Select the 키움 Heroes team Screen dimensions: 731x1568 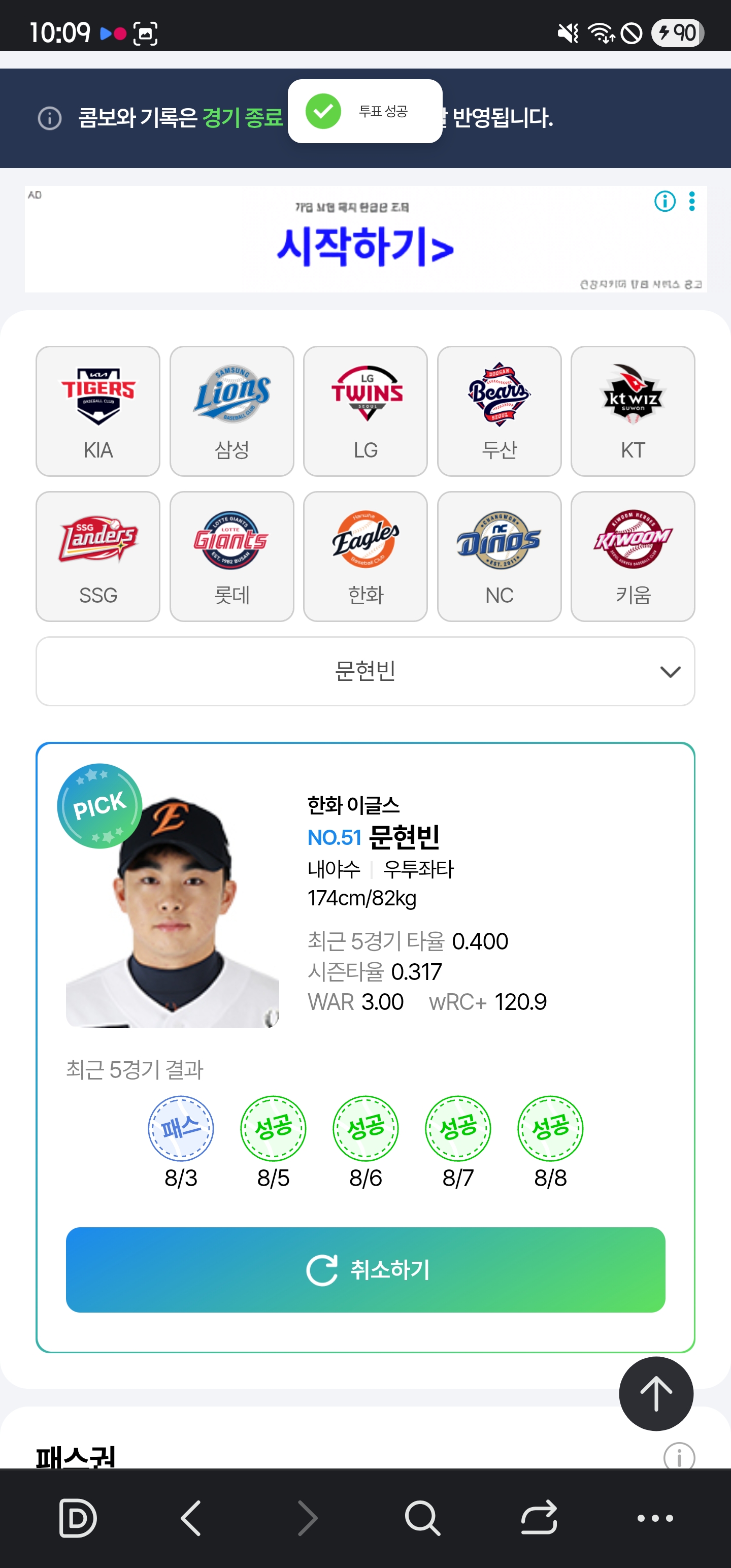point(633,556)
